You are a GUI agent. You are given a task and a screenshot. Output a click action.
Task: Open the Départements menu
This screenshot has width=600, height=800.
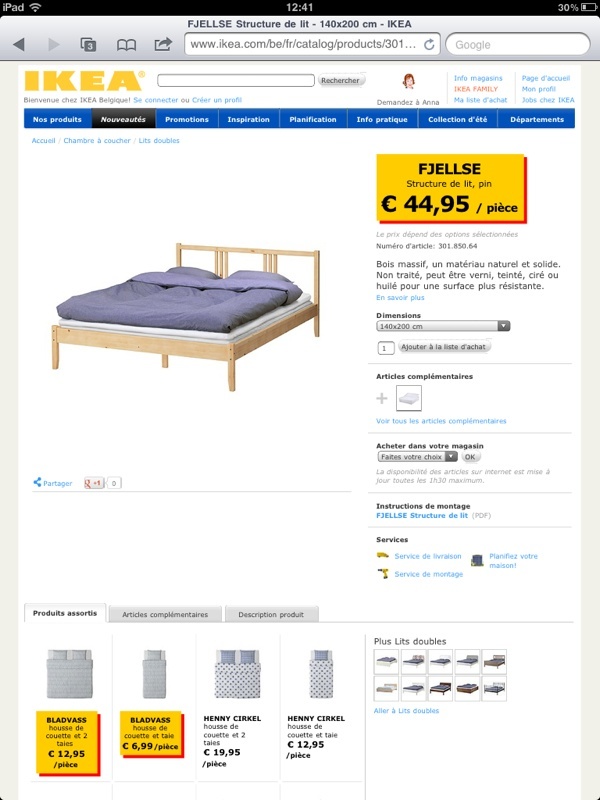pyautogui.click(x=536, y=119)
